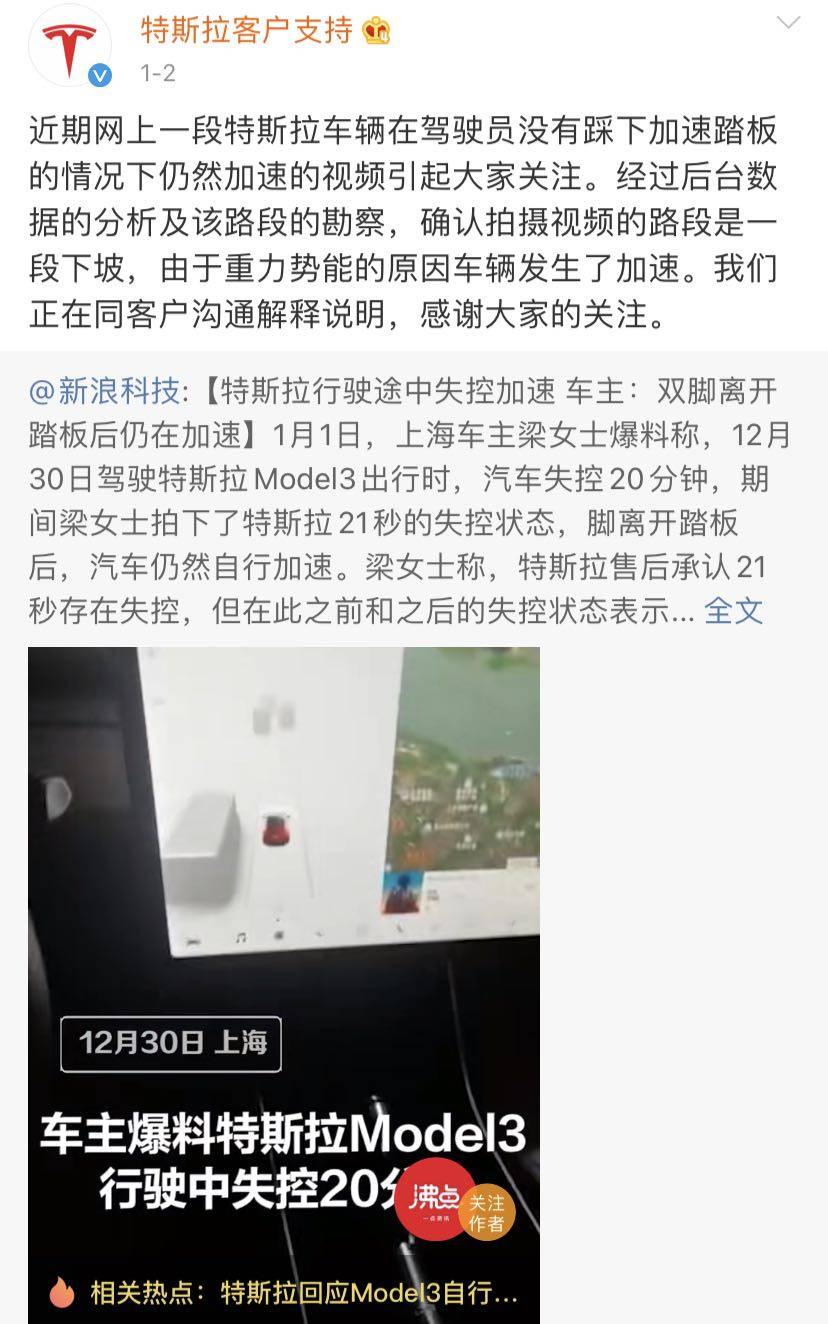Viewport: 828px width, 1324px height.
Task: Open the @新浪科技 mention link
Action: point(105,391)
